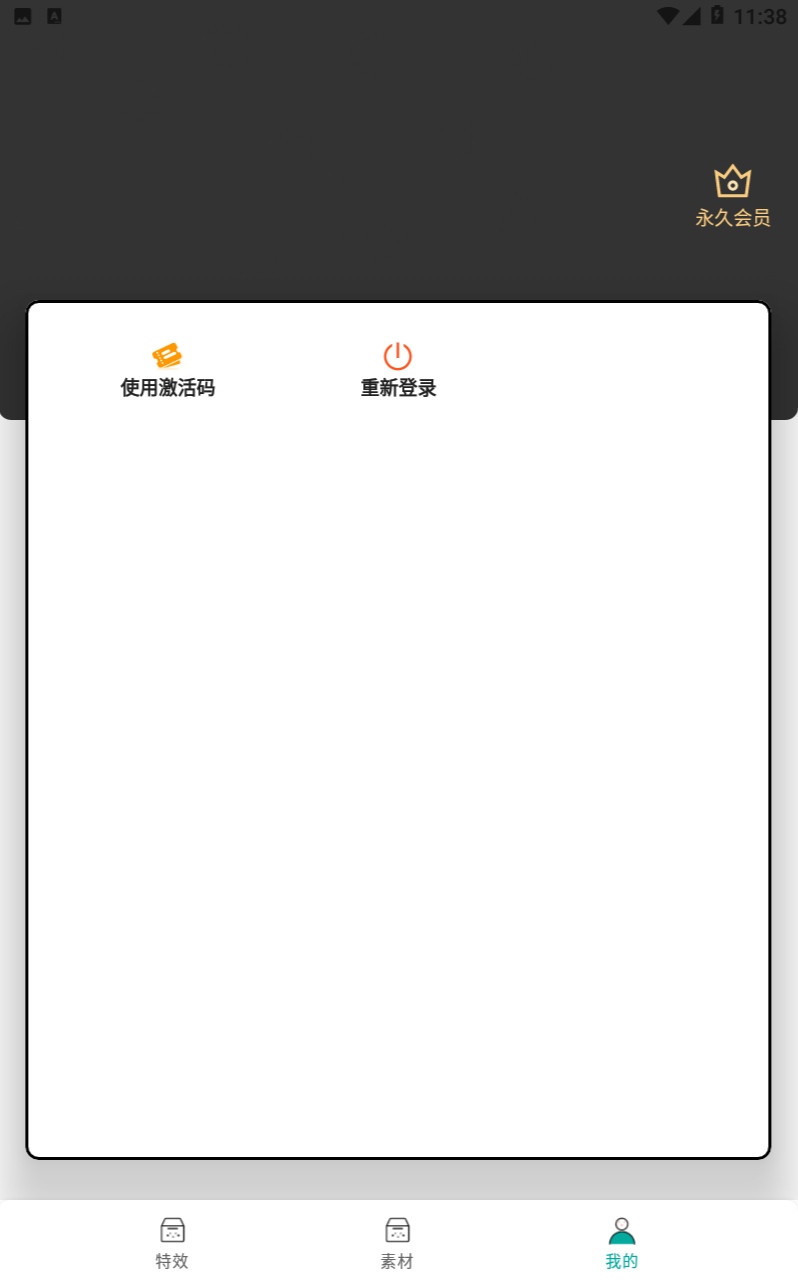Go to the 素材 tab

pos(397,1243)
